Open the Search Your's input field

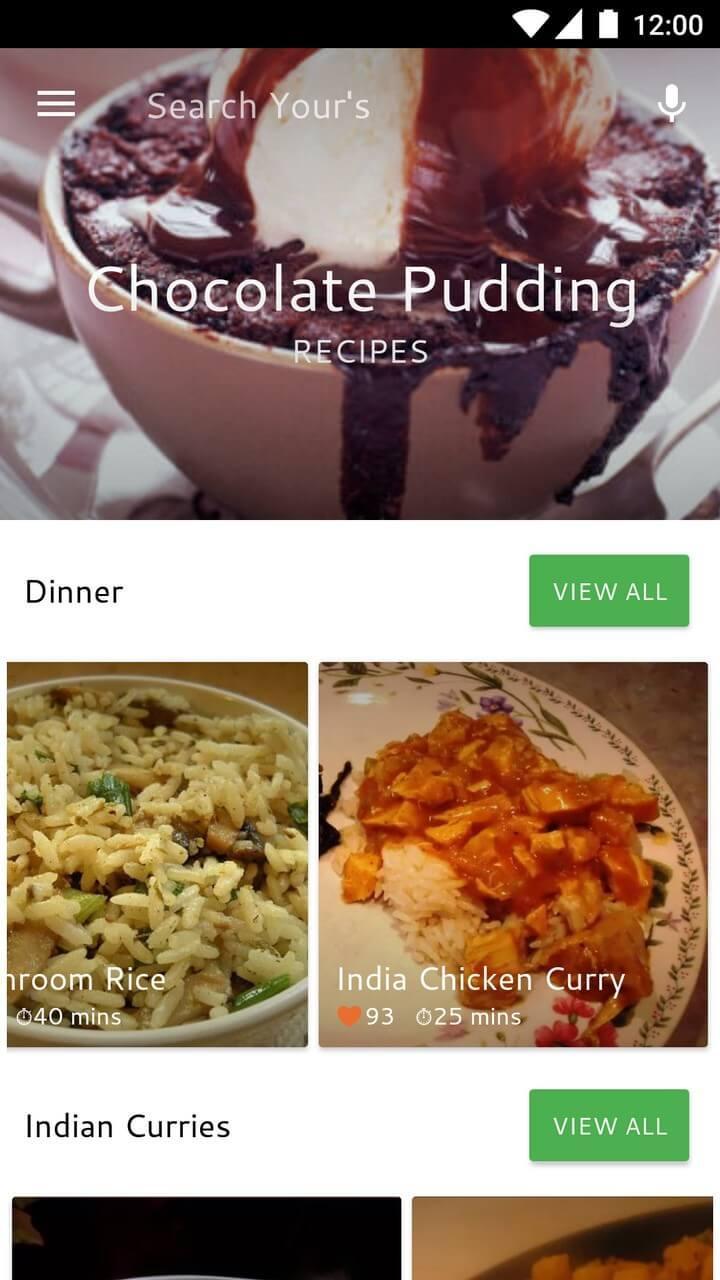click(x=260, y=104)
